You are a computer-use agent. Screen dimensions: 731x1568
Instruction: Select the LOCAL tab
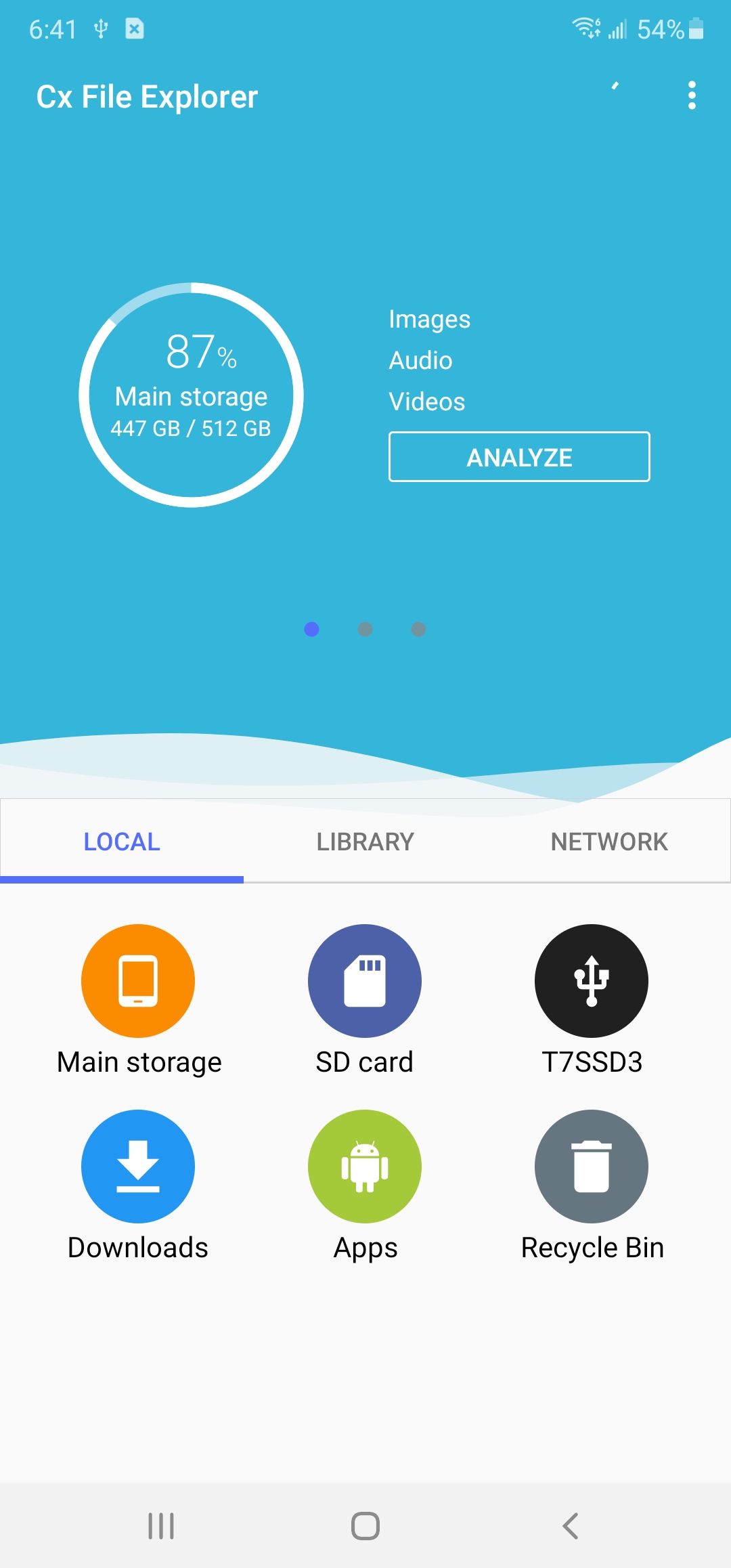tap(122, 842)
